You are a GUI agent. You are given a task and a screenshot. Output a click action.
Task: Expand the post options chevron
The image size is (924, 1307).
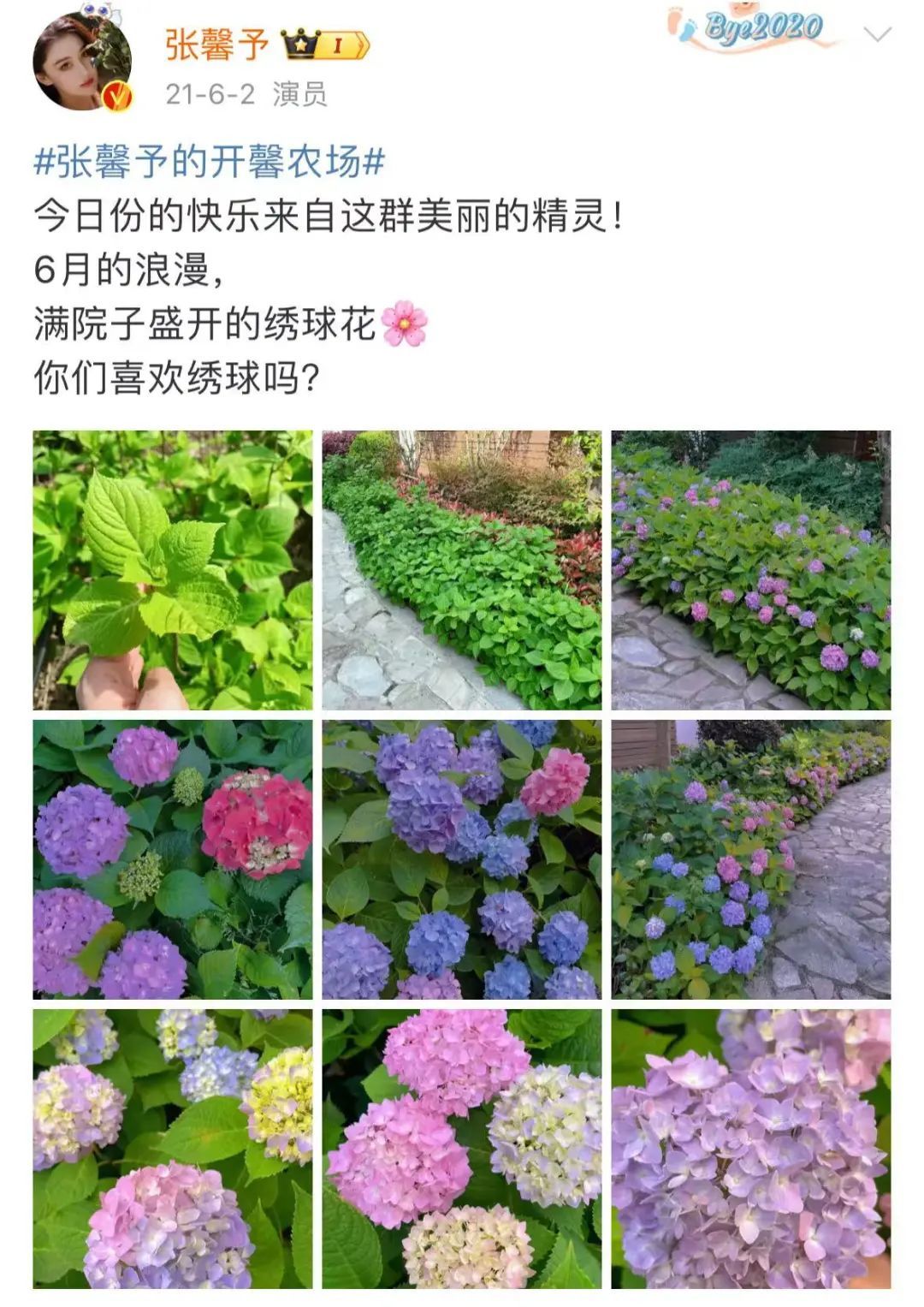point(878,35)
